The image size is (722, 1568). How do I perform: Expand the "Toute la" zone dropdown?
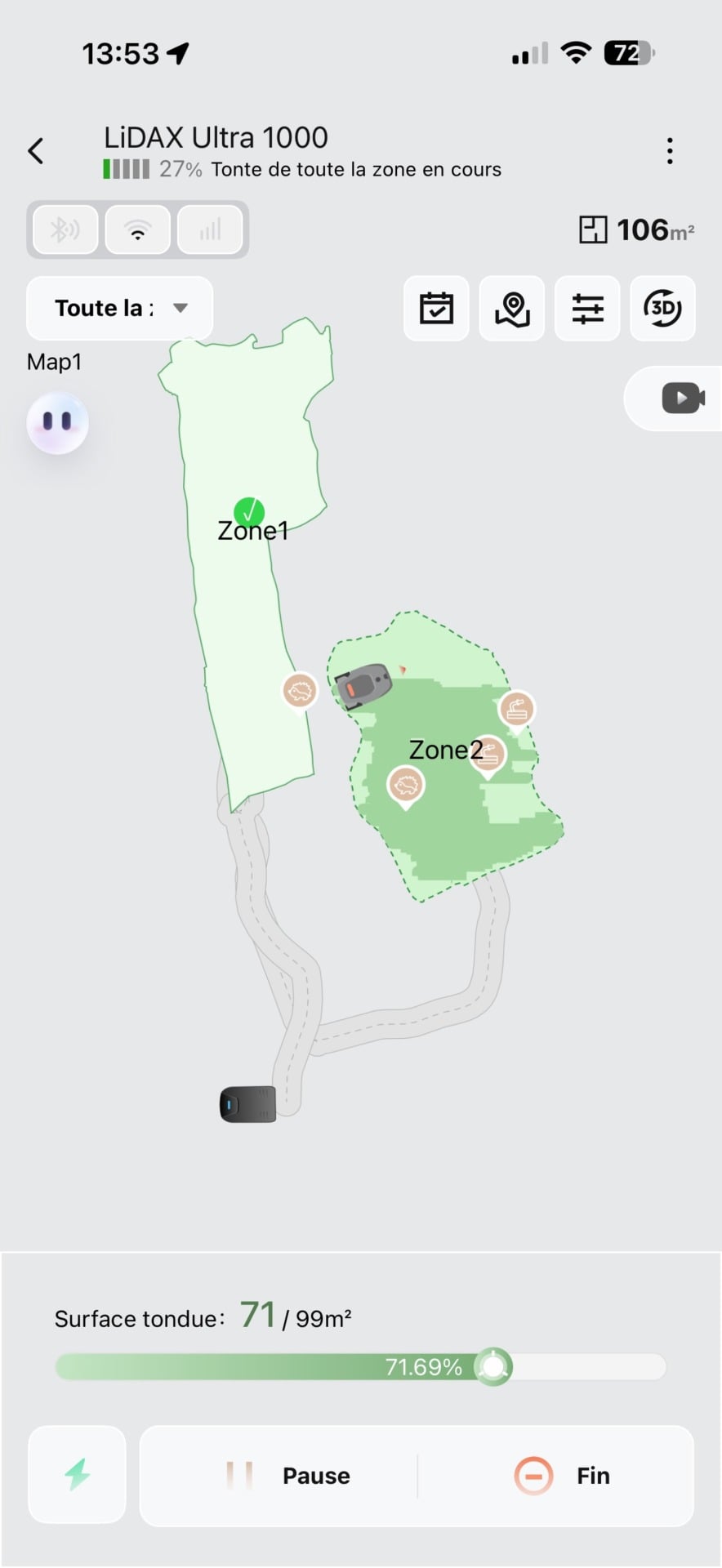click(x=120, y=308)
